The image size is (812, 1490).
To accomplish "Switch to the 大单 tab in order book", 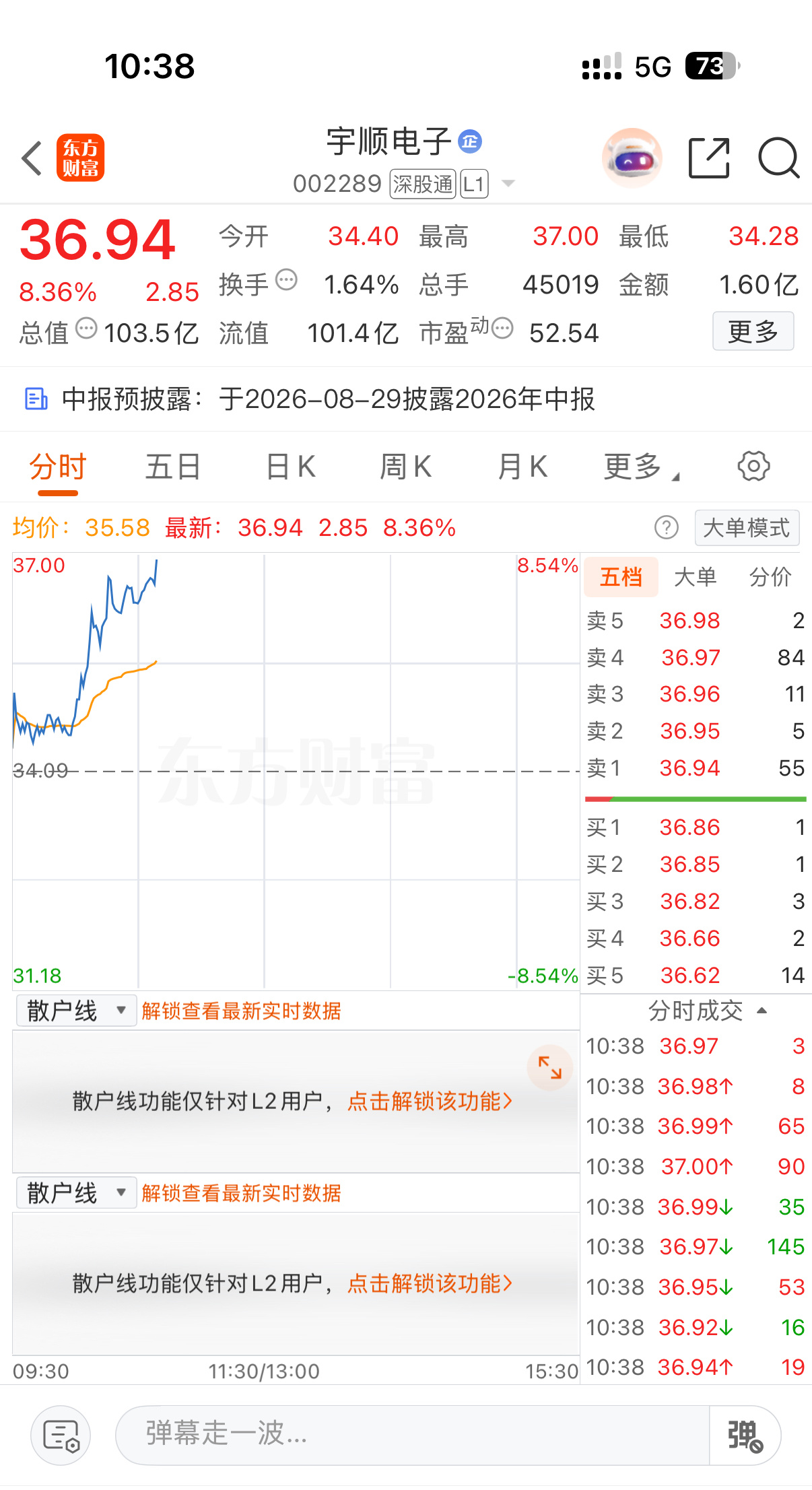I will tap(696, 577).
